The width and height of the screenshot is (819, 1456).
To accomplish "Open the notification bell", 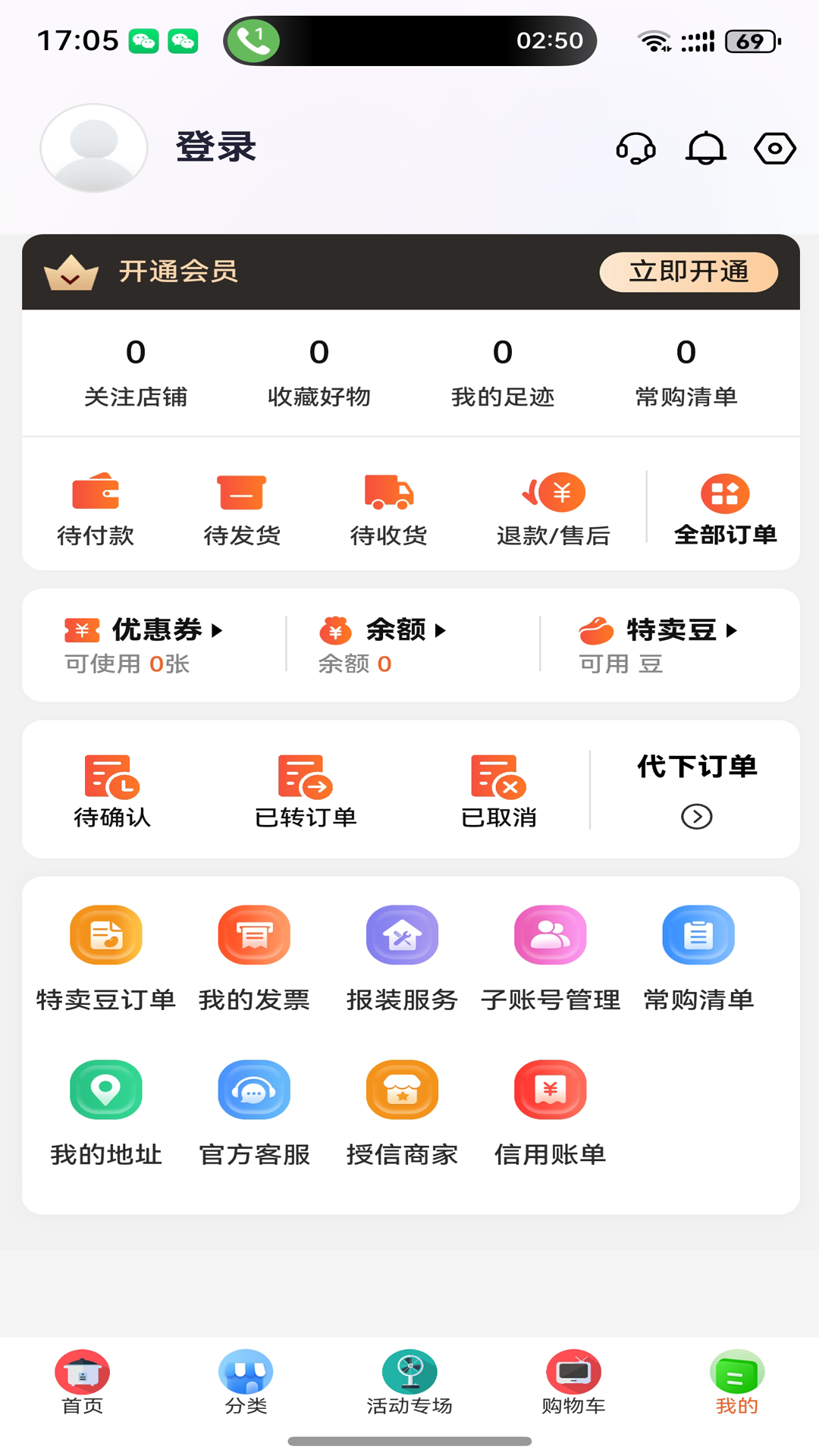I will pos(705,149).
